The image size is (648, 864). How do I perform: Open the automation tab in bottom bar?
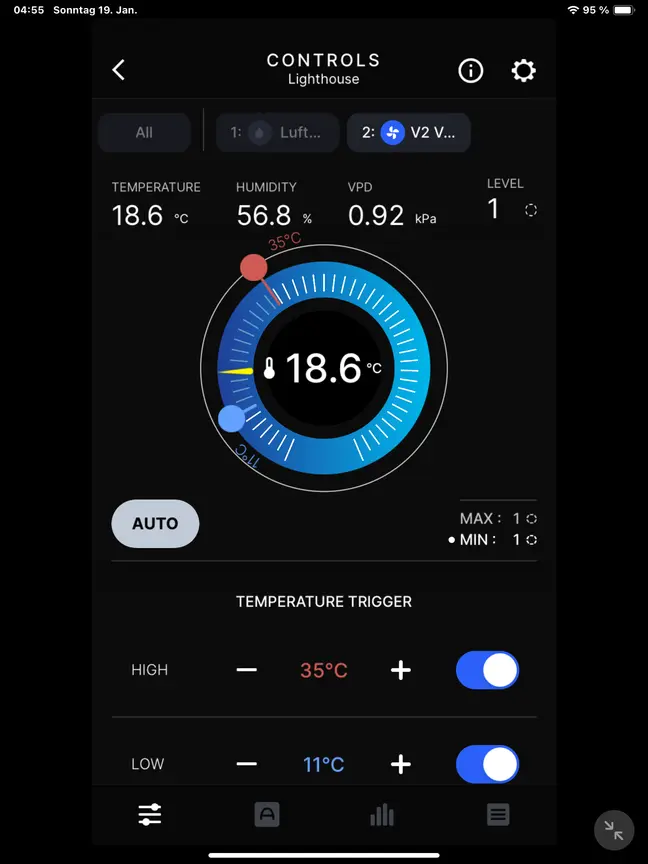(267, 815)
